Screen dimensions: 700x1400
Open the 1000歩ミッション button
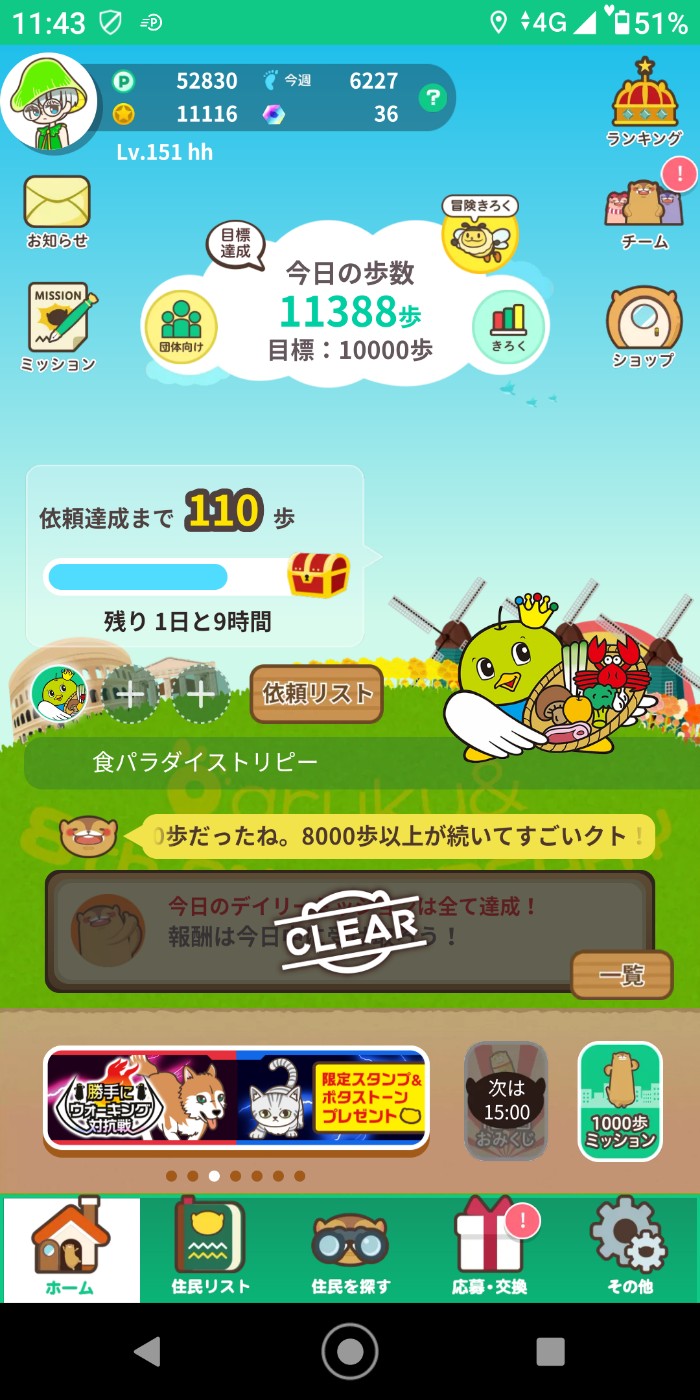tap(620, 1100)
